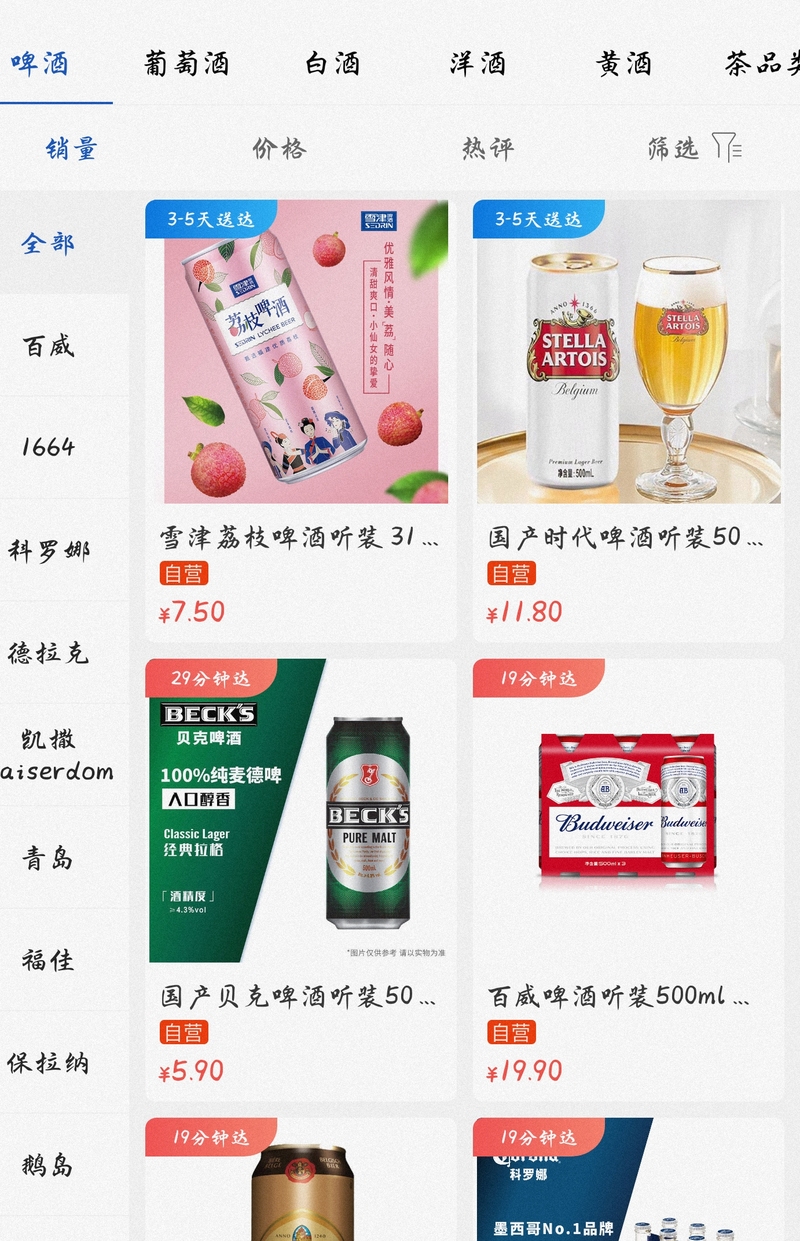Choose the 福佳 brand
The image size is (800, 1241).
(x=48, y=960)
